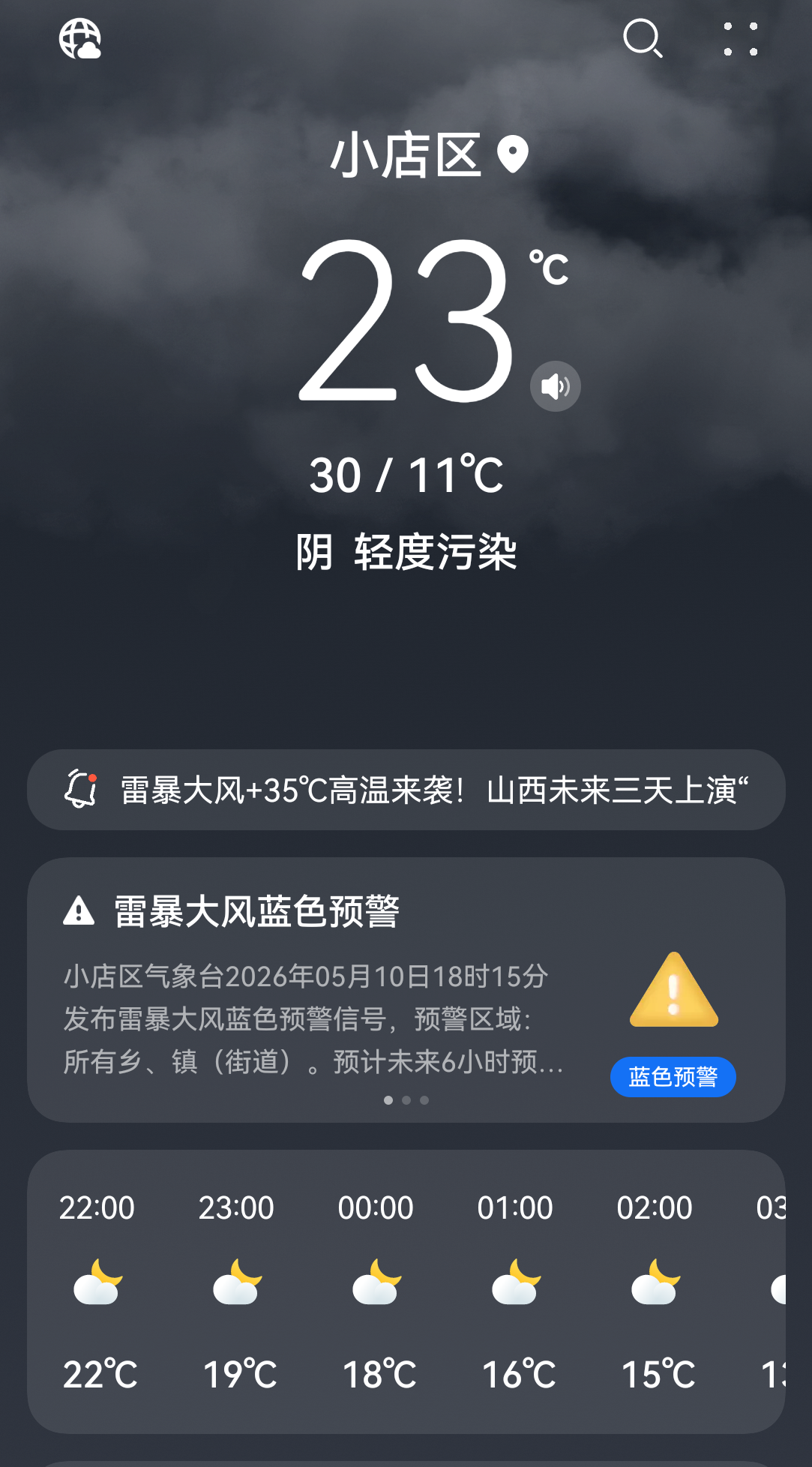
Task: Open the 雷暴大风+35℃高温来袭 news banner
Action: [406, 790]
